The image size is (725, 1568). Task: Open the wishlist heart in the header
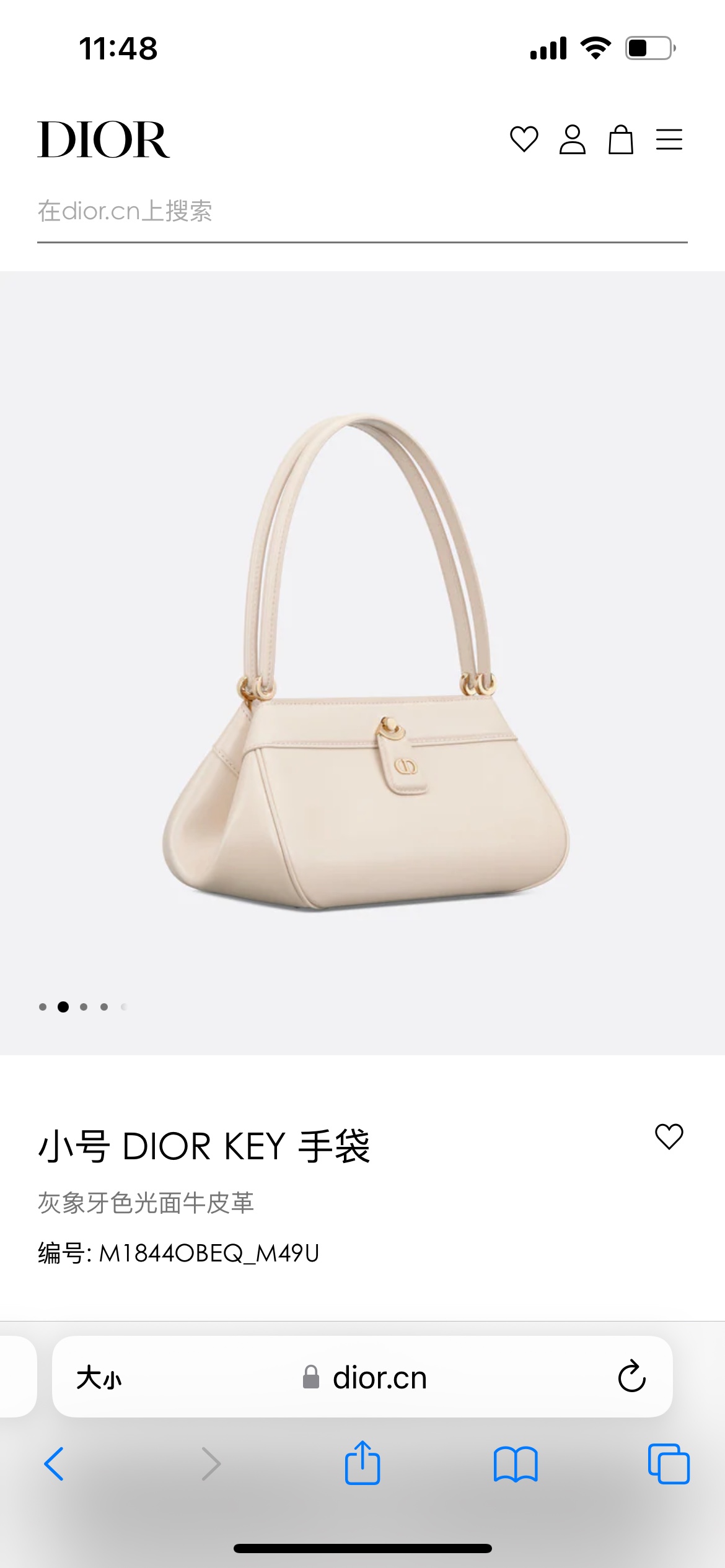(524, 139)
